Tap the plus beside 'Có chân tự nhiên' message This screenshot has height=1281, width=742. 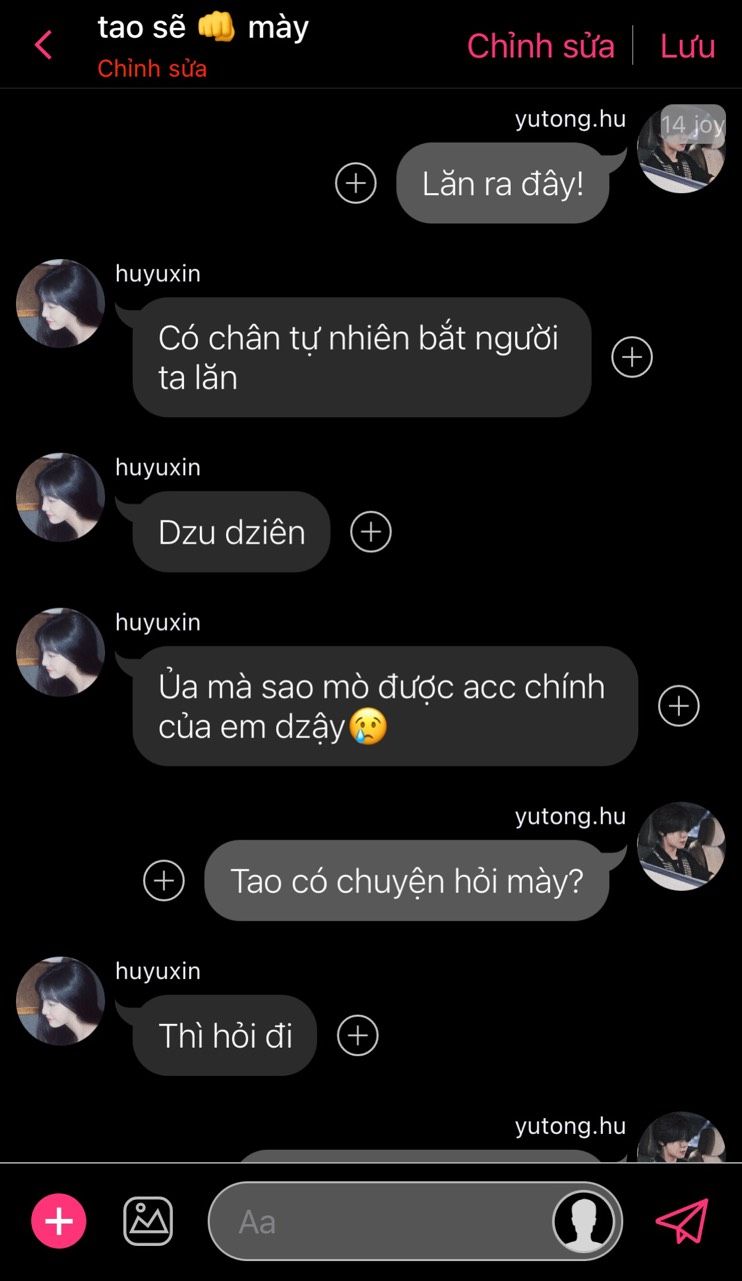[631, 357]
